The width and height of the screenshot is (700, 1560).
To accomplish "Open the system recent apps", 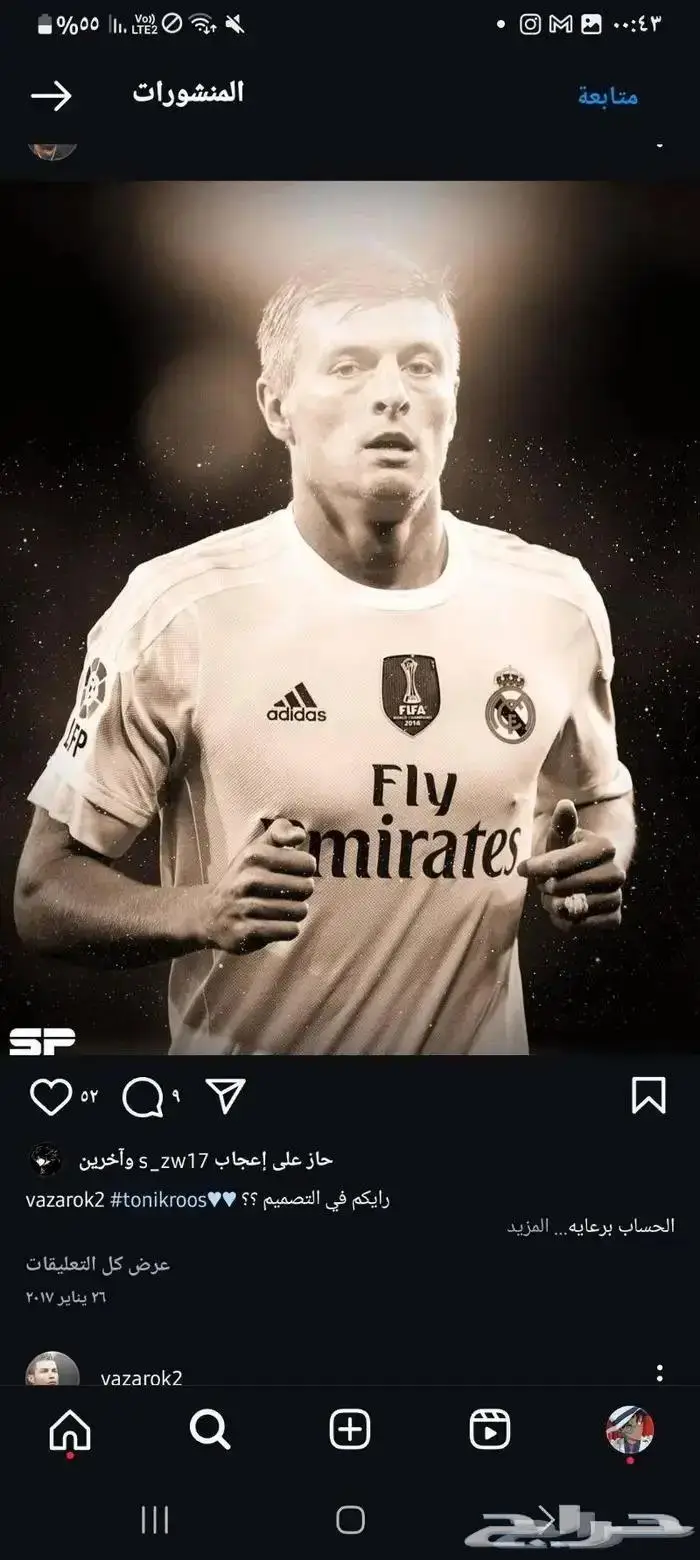I will click(x=155, y=1520).
